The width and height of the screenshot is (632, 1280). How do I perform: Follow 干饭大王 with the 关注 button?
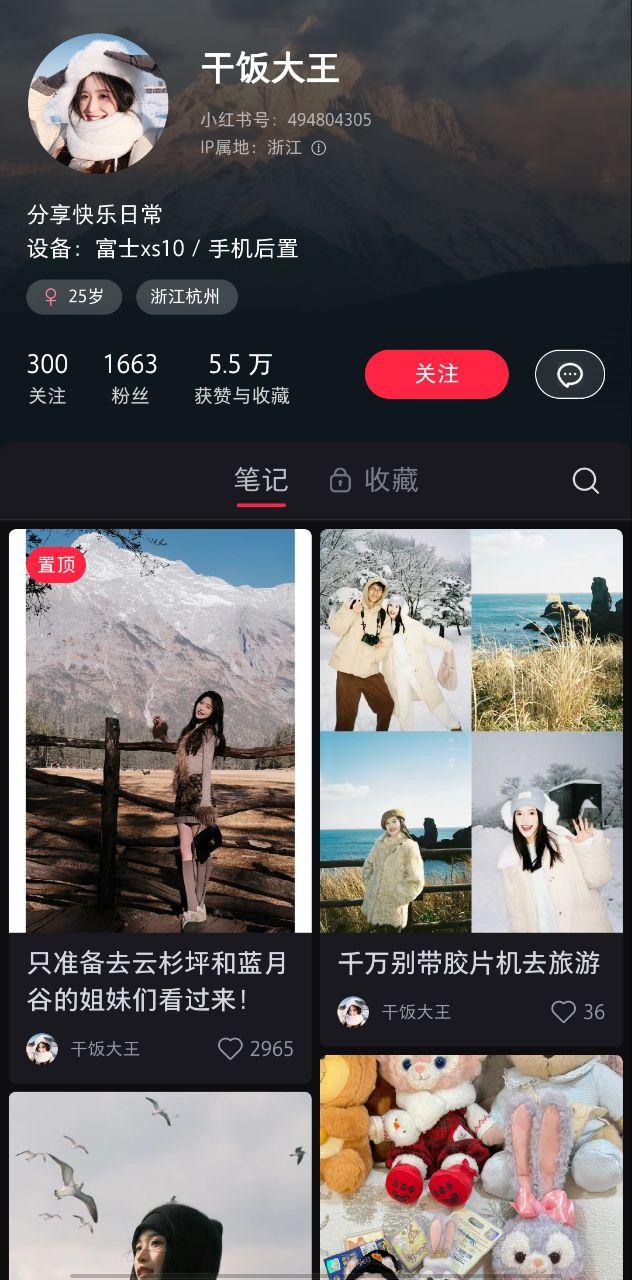(436, 374)
